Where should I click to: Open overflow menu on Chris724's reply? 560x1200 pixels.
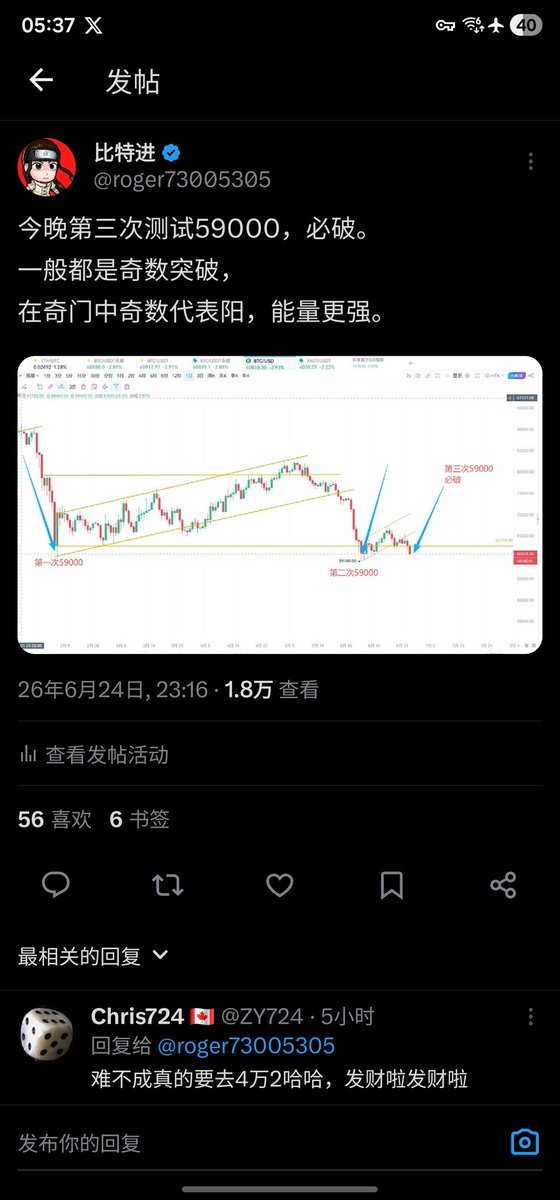(531, 1017)
